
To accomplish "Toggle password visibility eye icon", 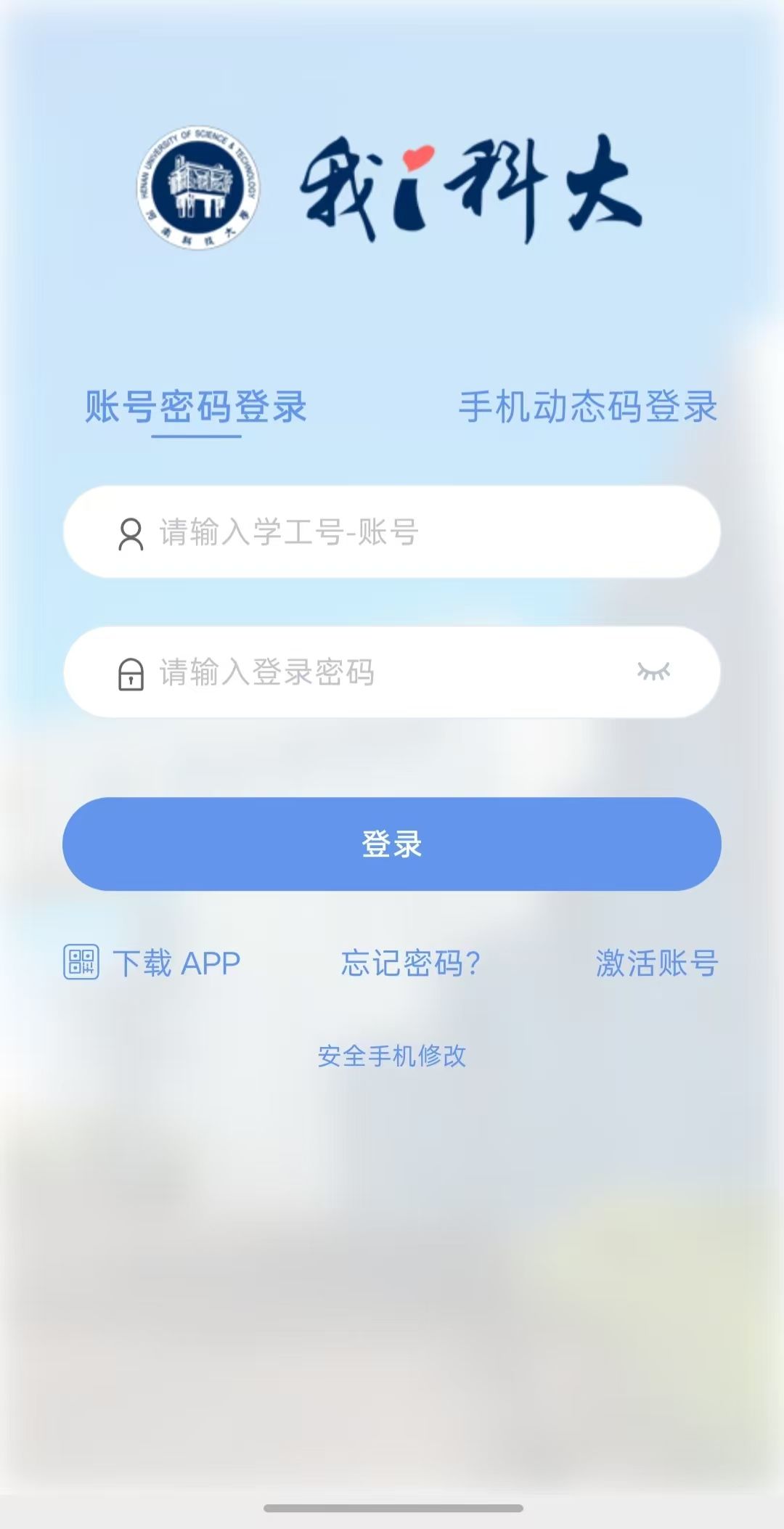I will pyautogui.click(x=653, y=672).
